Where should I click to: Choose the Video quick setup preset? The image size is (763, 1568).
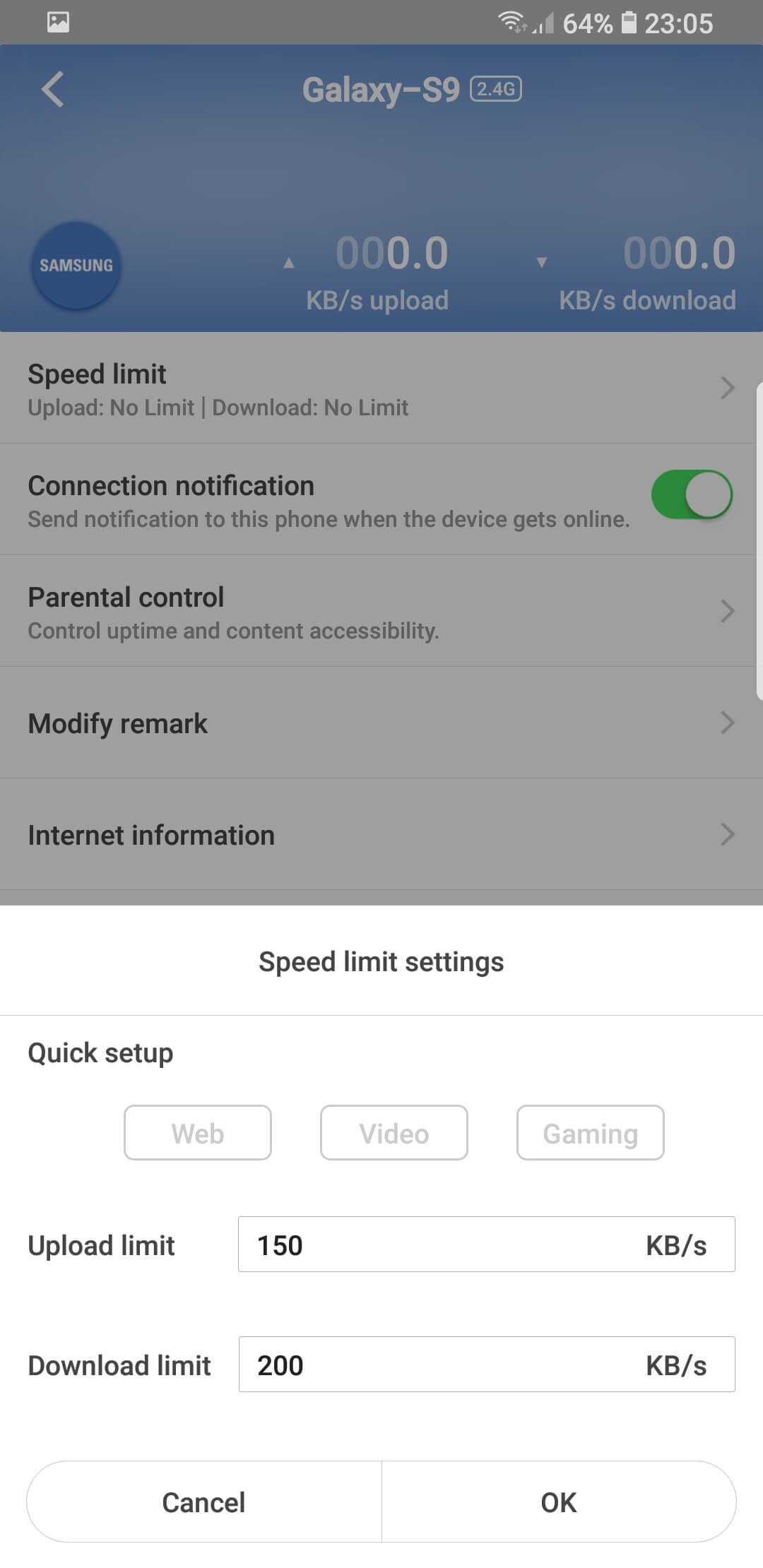[x=394, y=1133]
